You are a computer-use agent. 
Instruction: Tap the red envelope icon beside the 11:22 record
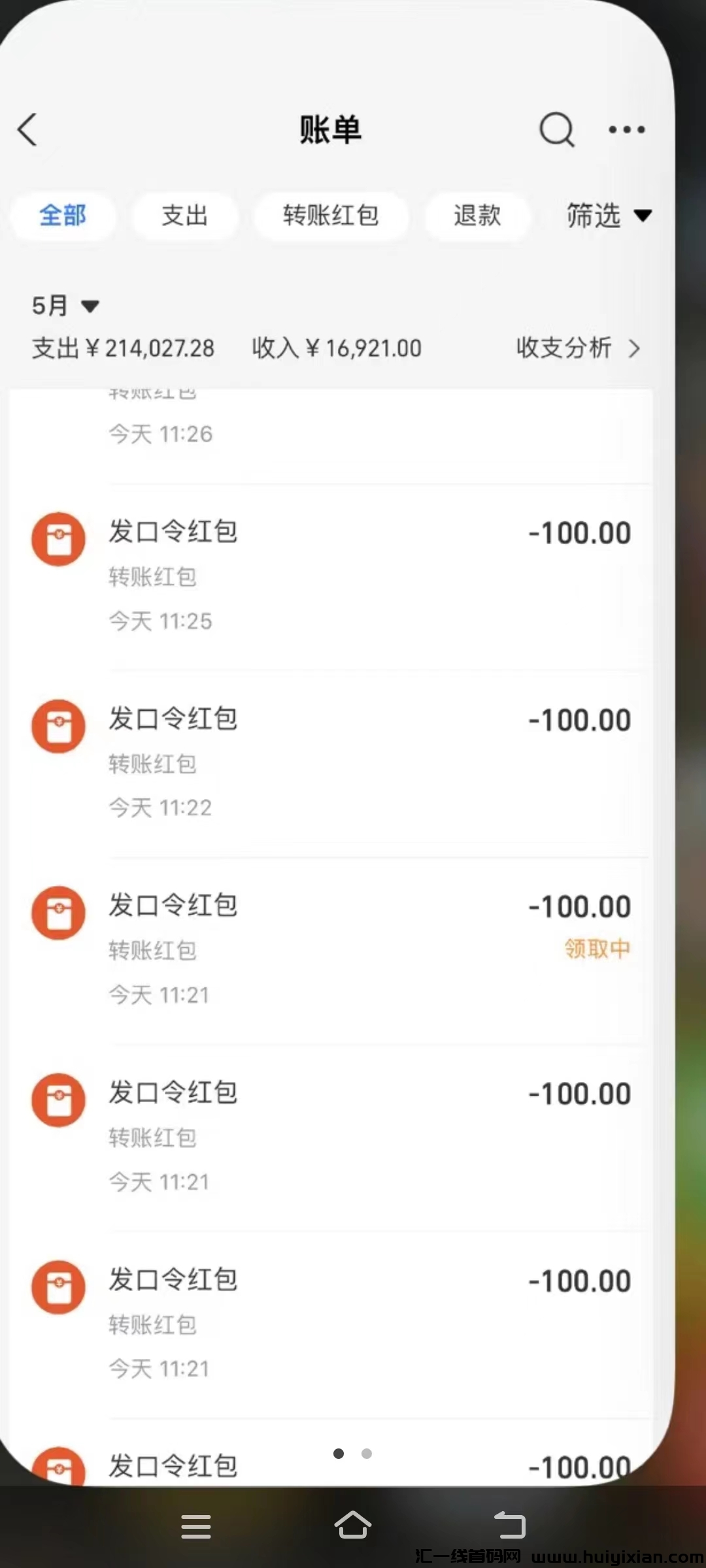pos(58,727)
